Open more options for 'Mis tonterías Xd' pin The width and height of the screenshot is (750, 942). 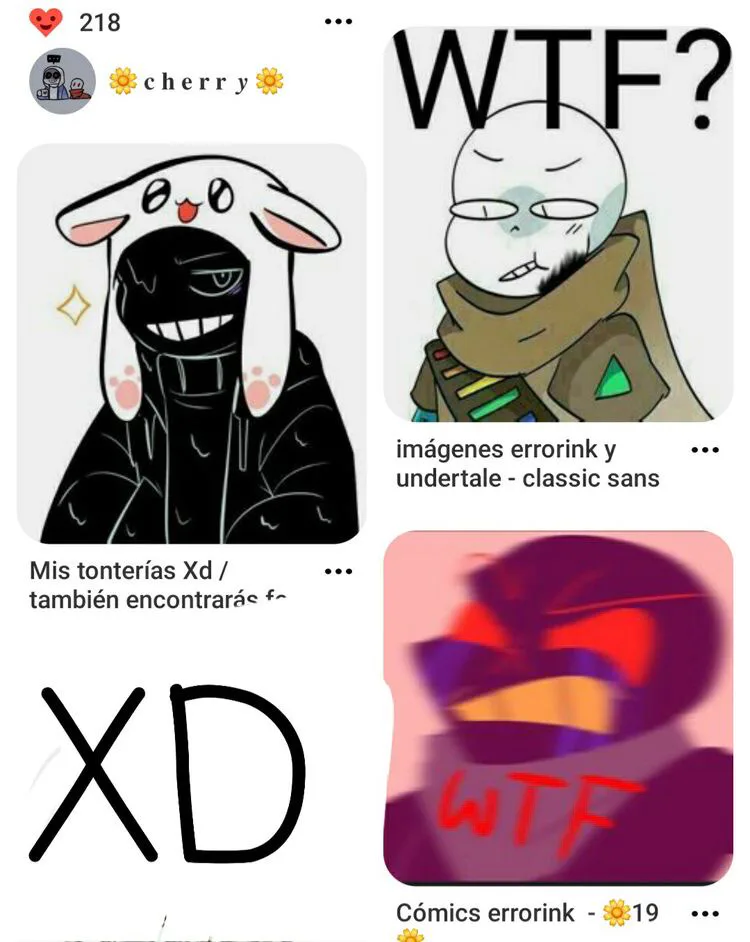(x=338, y=571)
